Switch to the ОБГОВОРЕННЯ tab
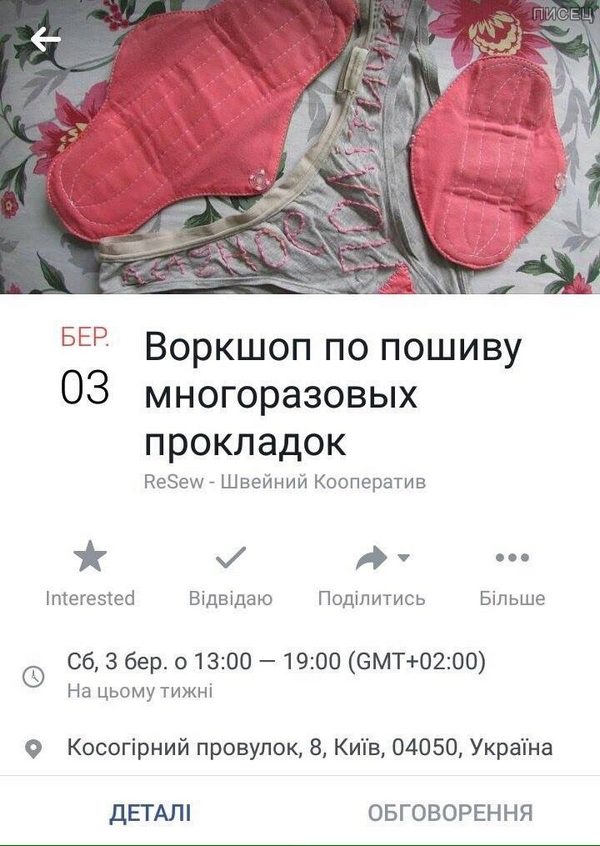The image size is (600, 846). 450,812
